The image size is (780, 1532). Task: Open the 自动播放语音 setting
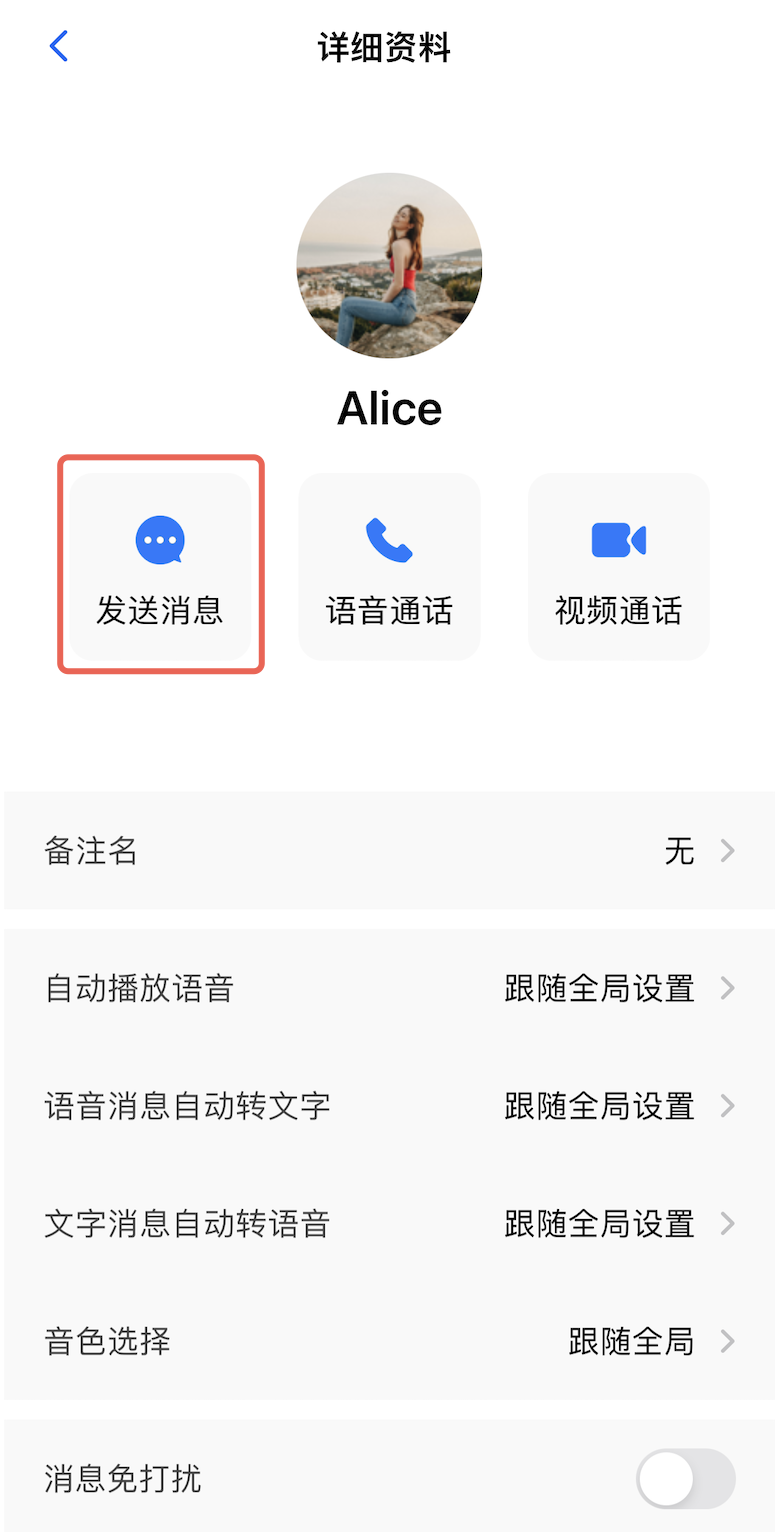click(x=389, y=988)
